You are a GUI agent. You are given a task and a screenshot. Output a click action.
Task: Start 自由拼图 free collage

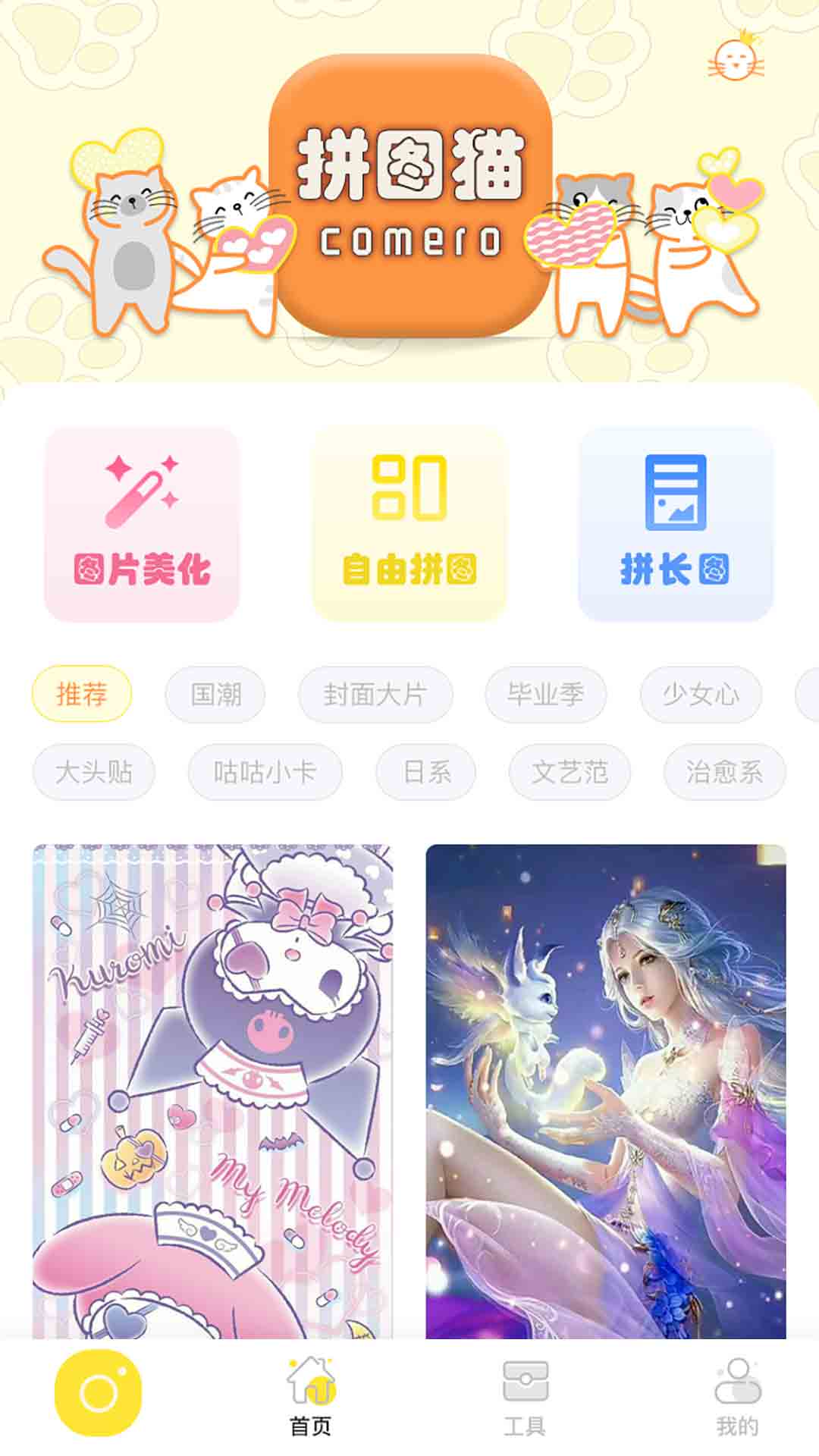(409, 524)
